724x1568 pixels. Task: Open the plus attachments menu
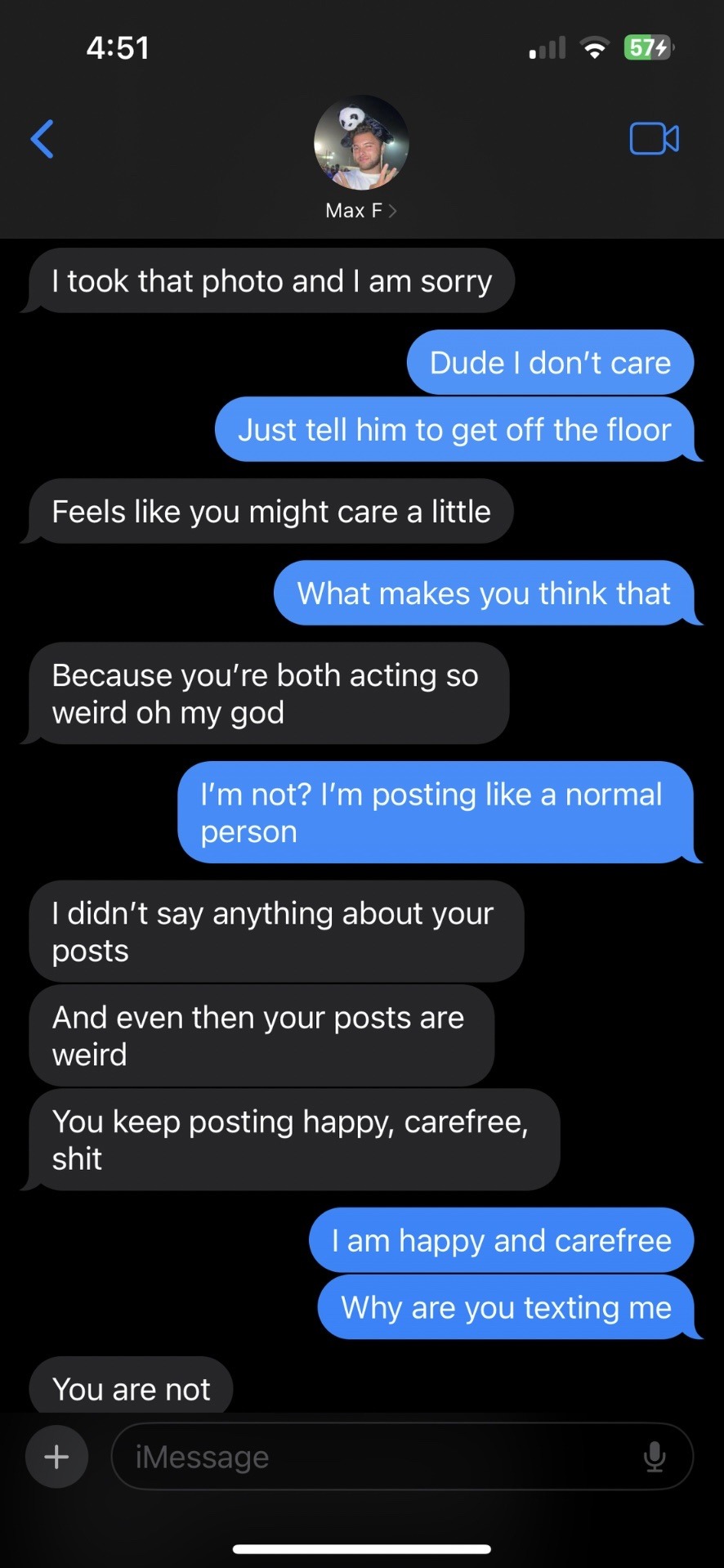coord(56,1456)
